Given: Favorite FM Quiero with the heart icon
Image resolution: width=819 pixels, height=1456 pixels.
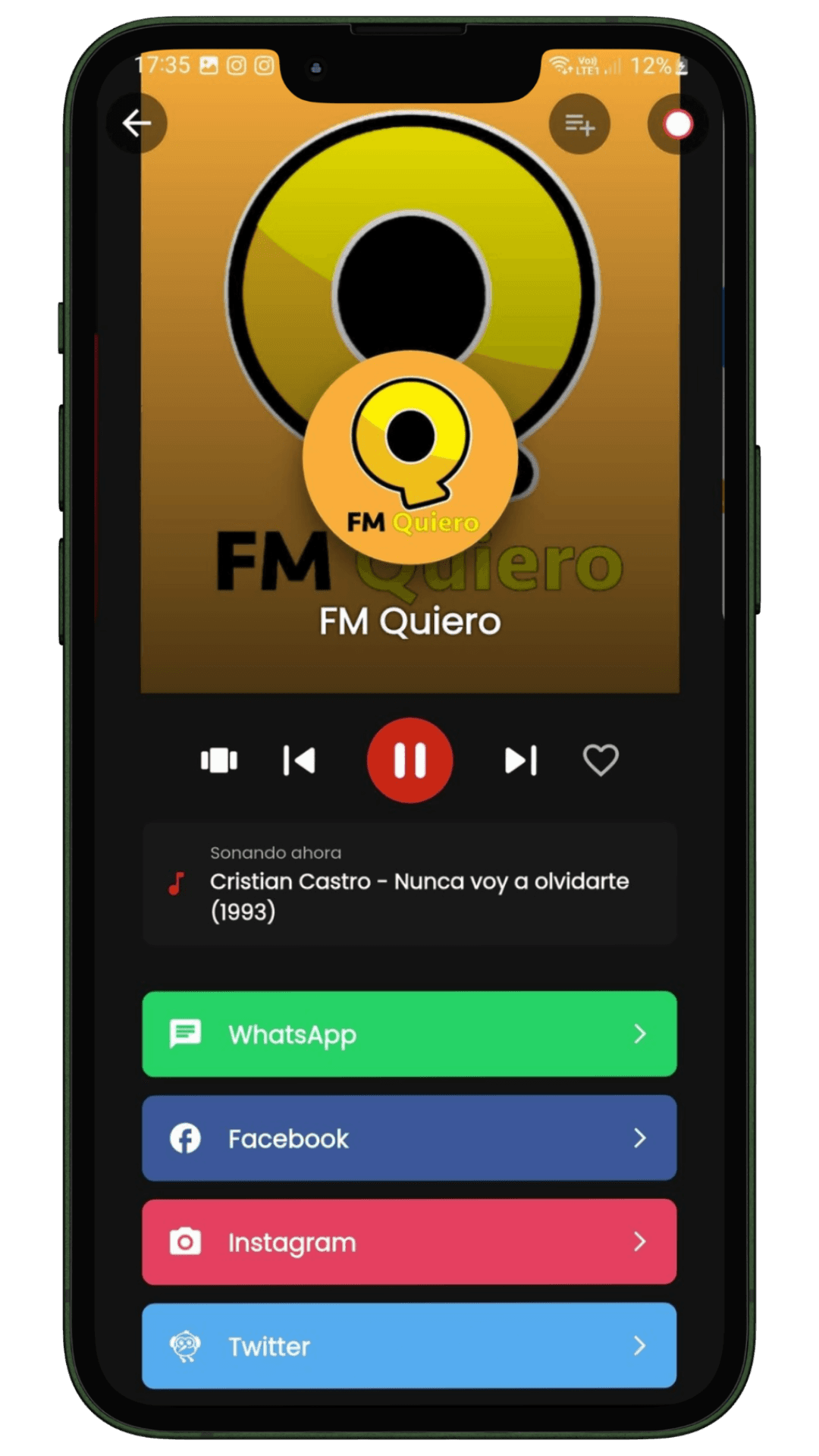Looking at the screenshot, I should [600, 761].
